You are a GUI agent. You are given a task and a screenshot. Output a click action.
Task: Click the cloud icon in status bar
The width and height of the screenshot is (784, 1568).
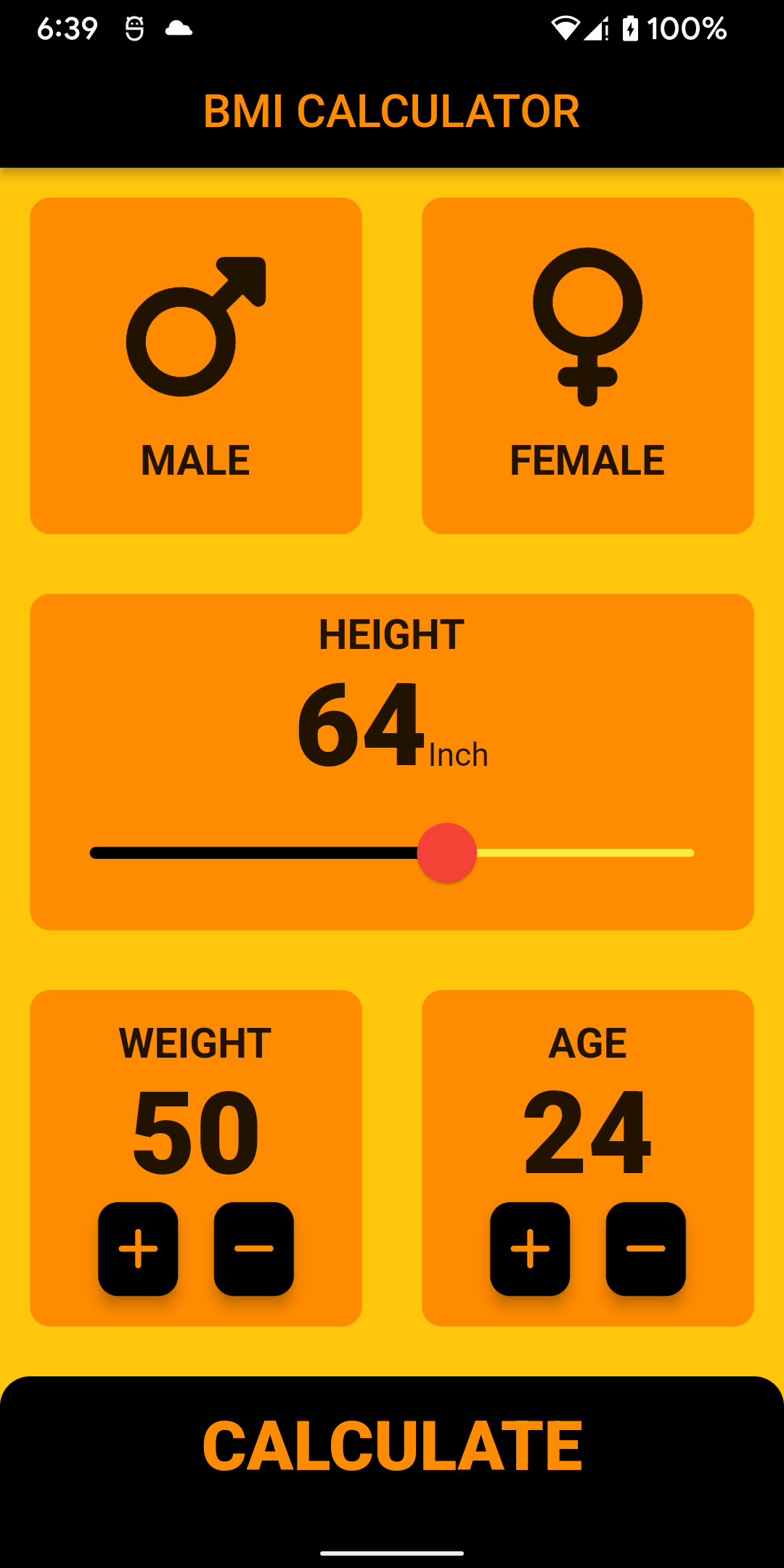point(179,28)
